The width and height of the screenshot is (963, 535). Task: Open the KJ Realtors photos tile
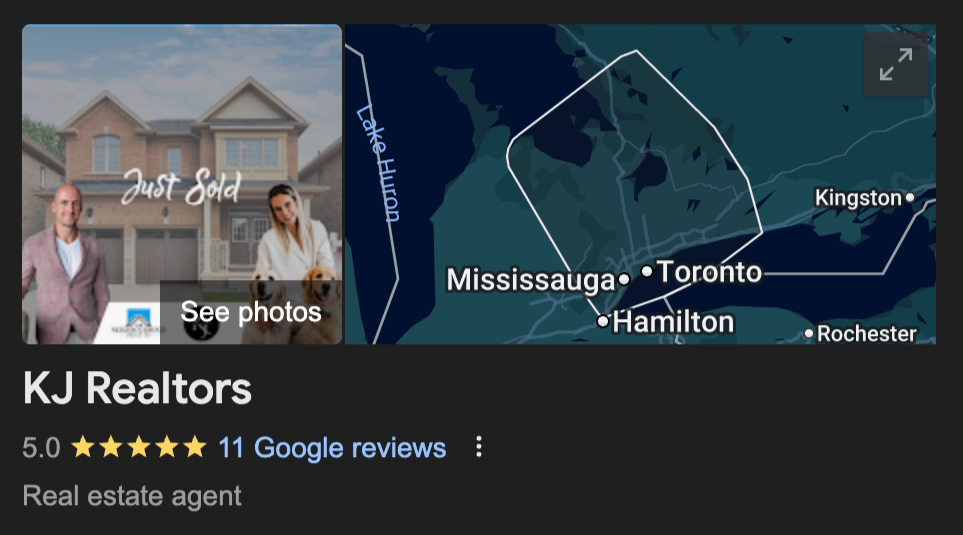coord(182,185)
